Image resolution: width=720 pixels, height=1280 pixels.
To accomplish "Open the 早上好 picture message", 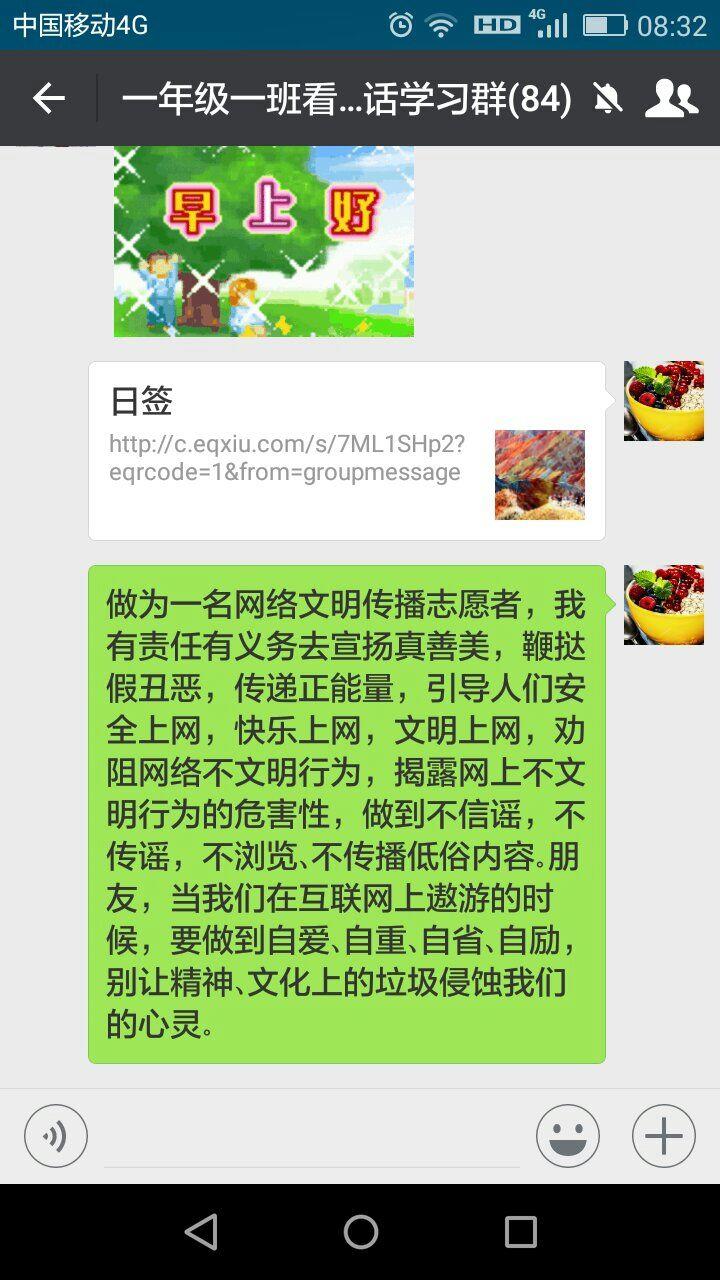I will coord(264,242).
